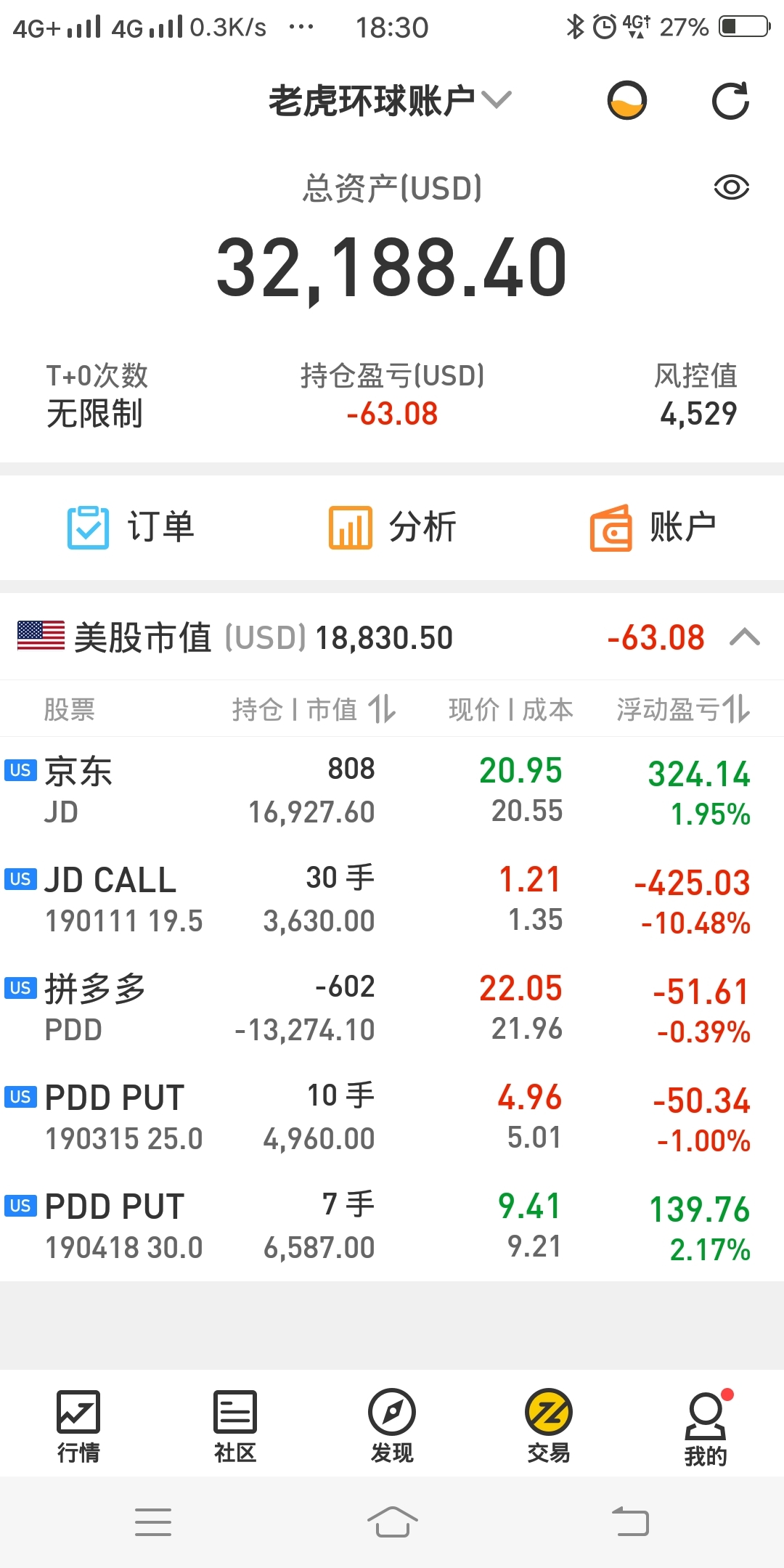
Task: Open the PDD PUT 190418 30.0 position
Action: (392, 1226)
